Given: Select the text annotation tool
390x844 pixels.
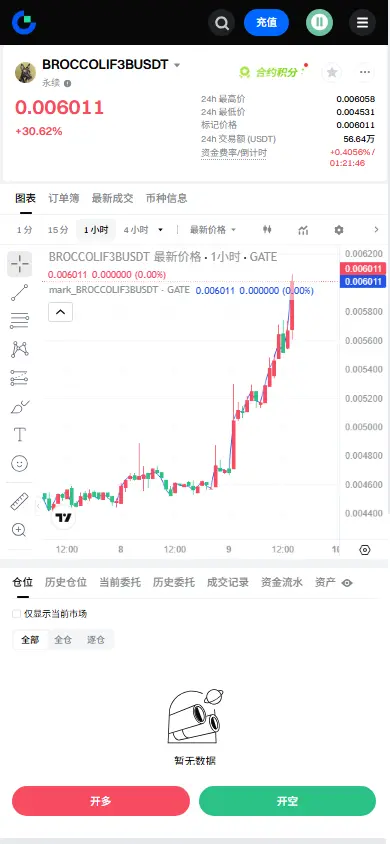Looking at the screenshot, I should [19, 434].
